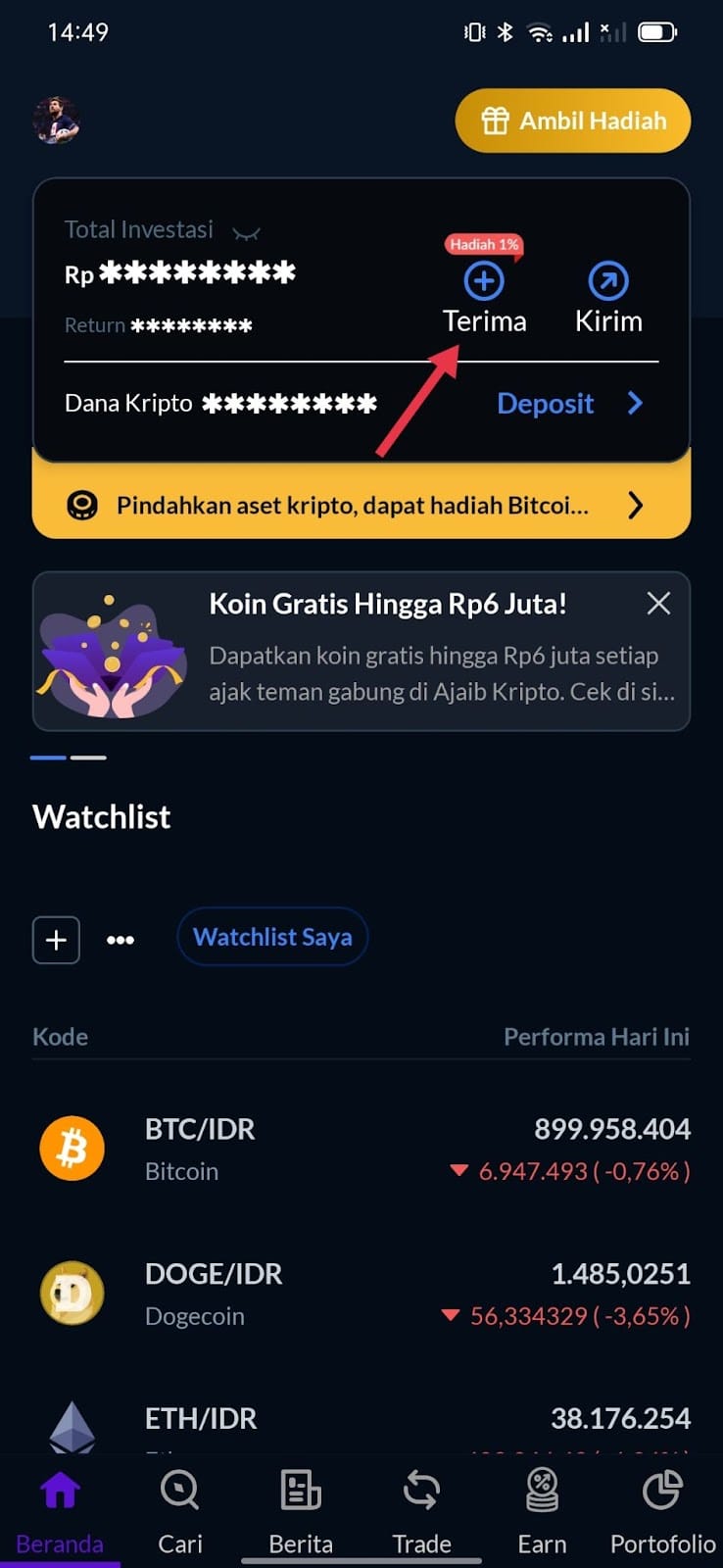Image resolution: width=723 pixels, height=1568 pixels.
Task: Open the ETH/IDR row
Action: [x=361, y=1426]
